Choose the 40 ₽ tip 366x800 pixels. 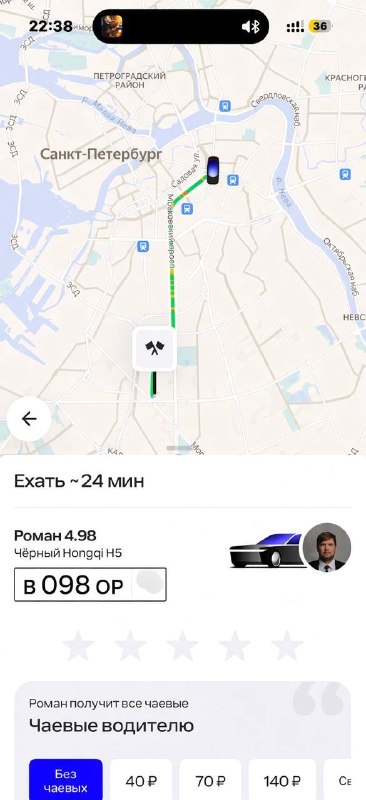click(141, 781)
